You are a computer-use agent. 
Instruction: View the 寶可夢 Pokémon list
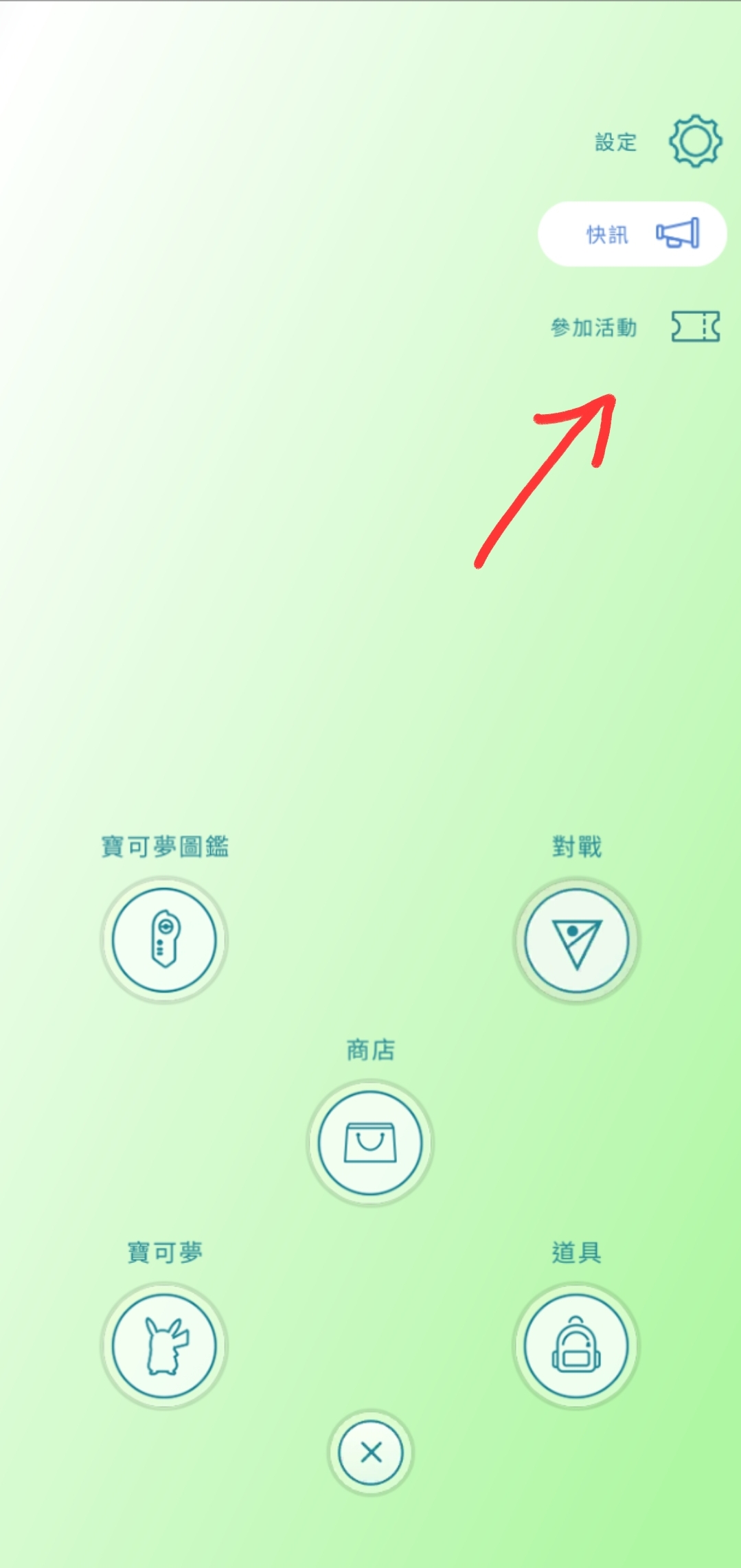(164, 1345)
